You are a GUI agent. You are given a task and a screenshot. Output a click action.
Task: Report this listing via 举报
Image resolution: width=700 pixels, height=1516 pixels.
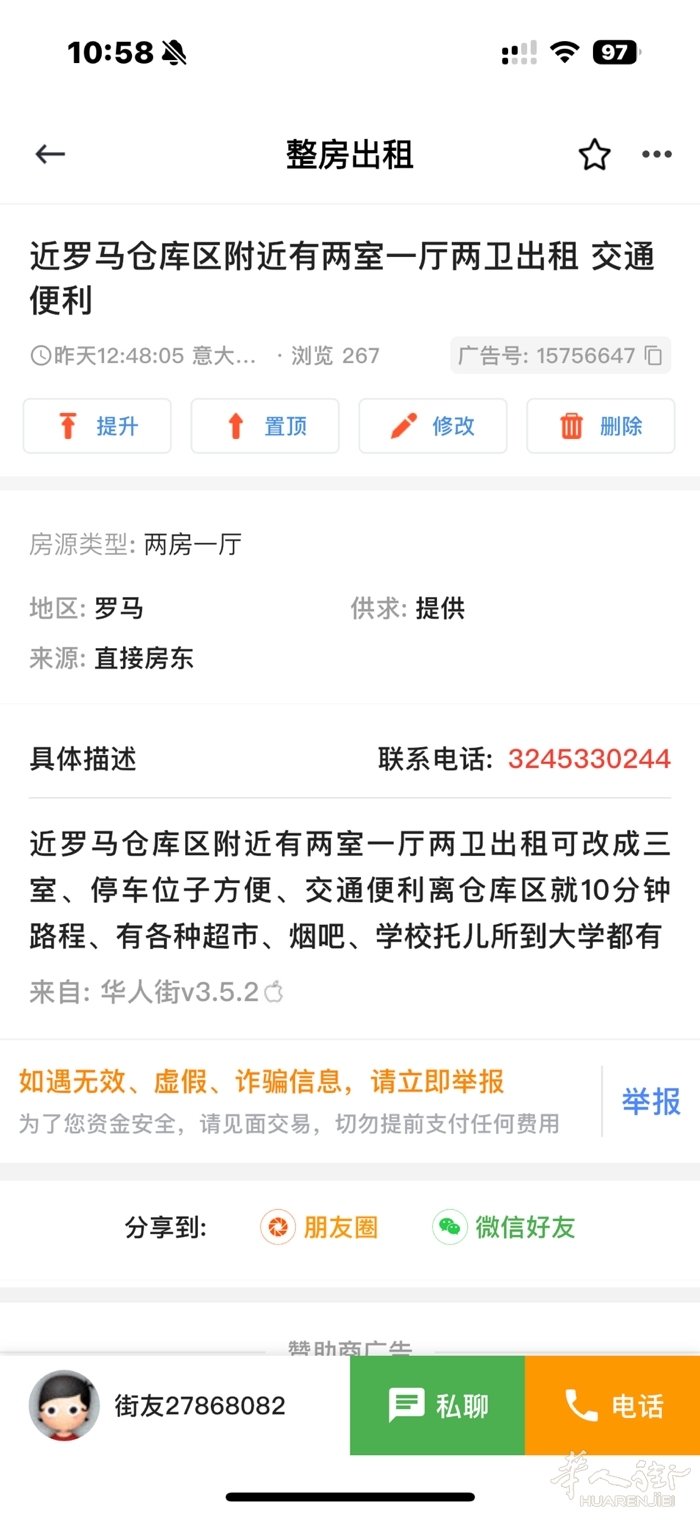pos(650,1101)
